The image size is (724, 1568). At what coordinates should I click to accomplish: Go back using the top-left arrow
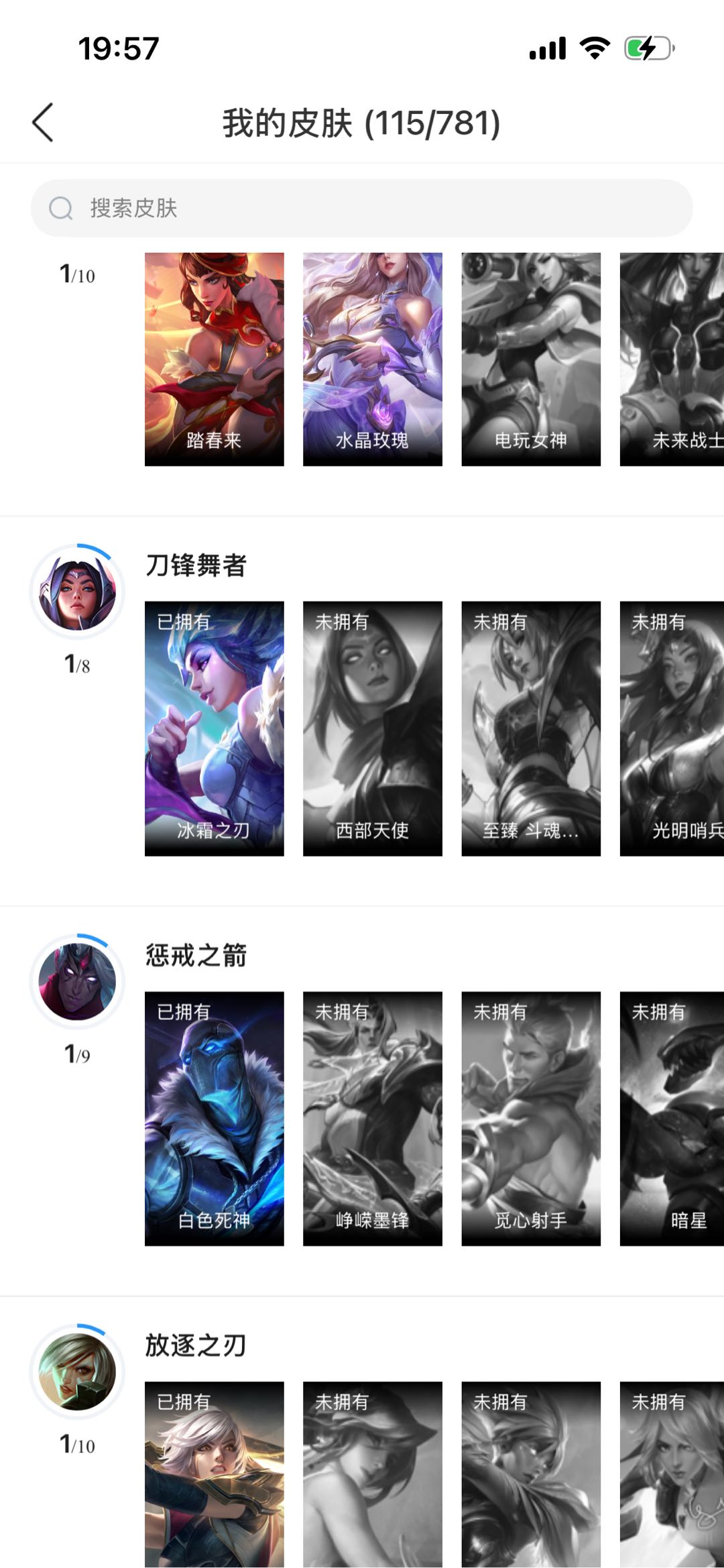(x=43, y=123)
